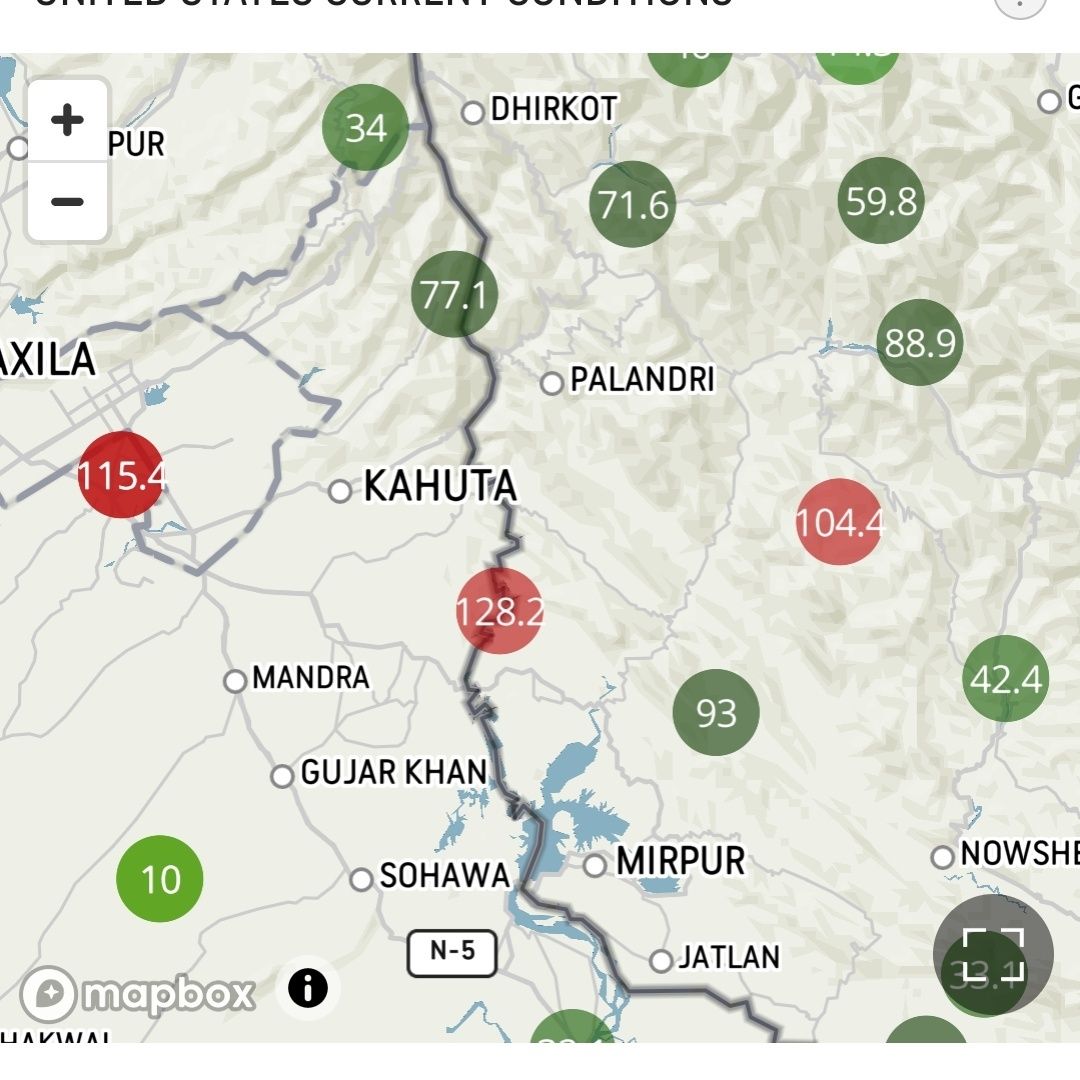Screen dimensions: 1080x1080
Task: Select the bright green 10 marker
Action: coord(160,879)
